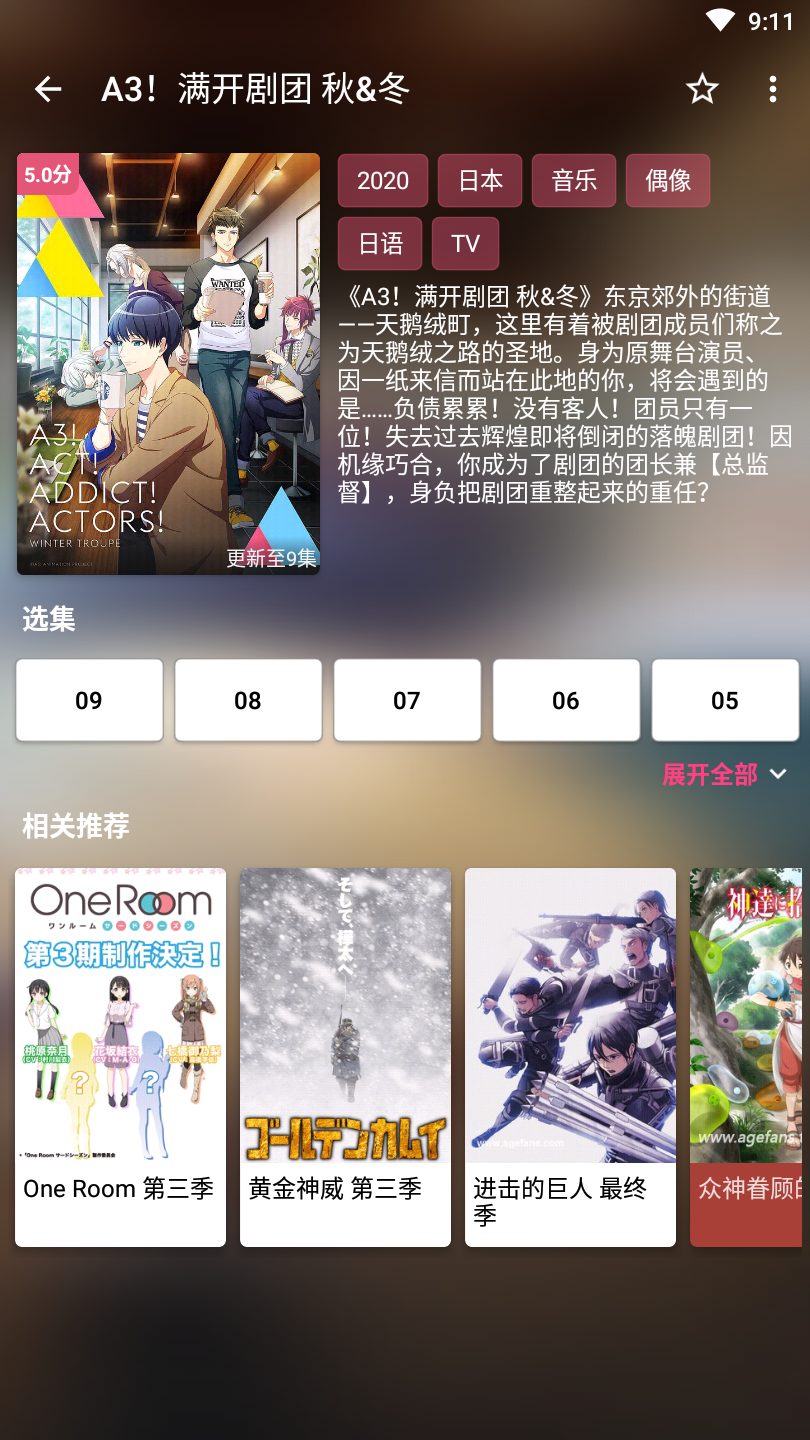
Task: Expand all episodes via 展开全部
Action: 724,774
